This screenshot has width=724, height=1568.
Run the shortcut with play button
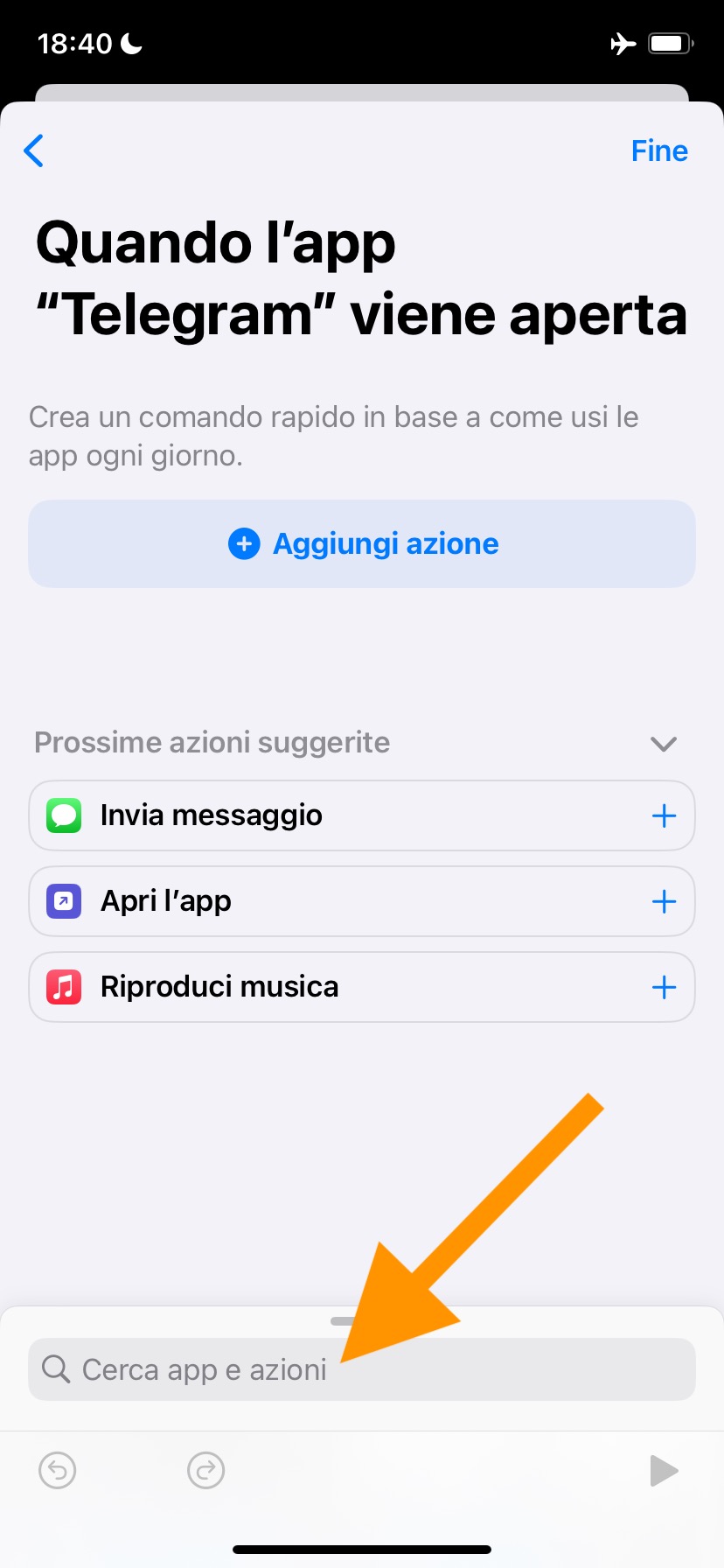pyautogui.click(x=664, y=1471)
